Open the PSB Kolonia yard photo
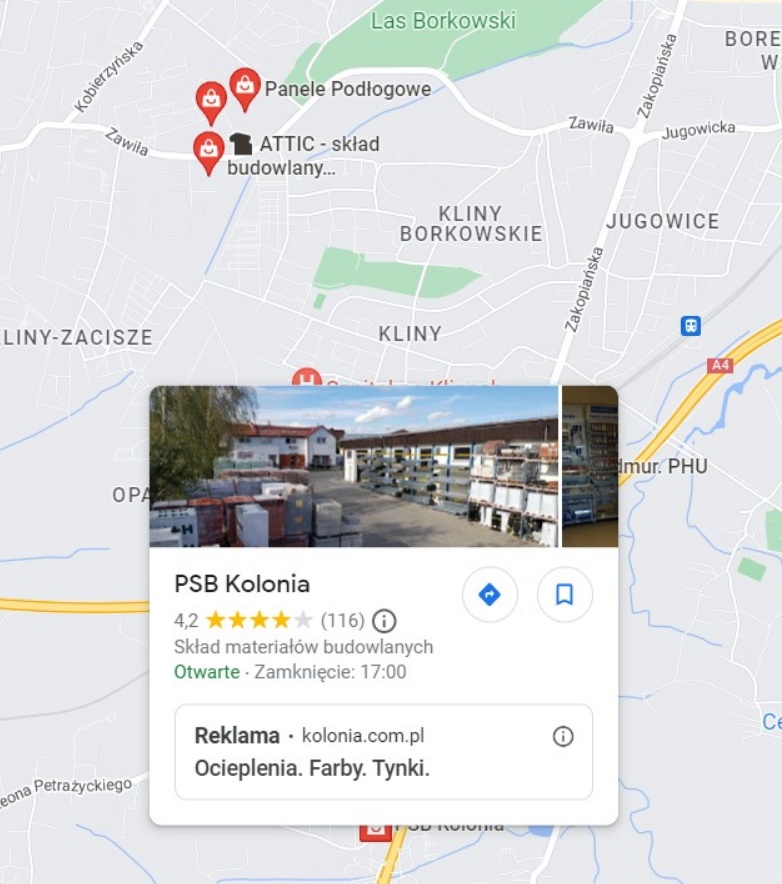The image size is (782, 884). point(354,467)
